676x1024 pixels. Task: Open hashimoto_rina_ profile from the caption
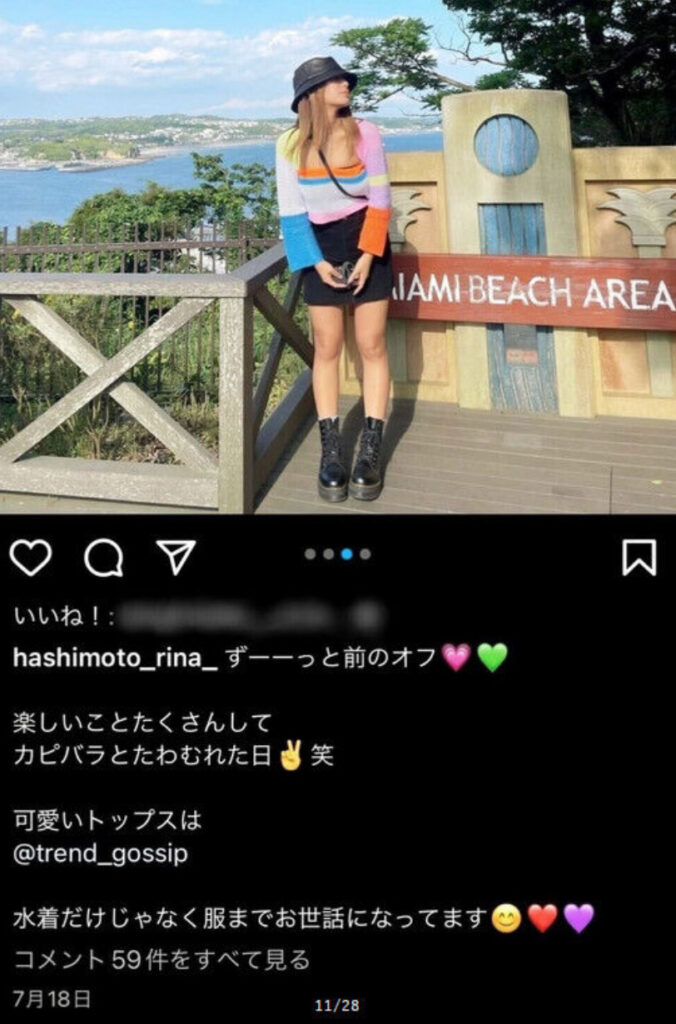[115, 658]
